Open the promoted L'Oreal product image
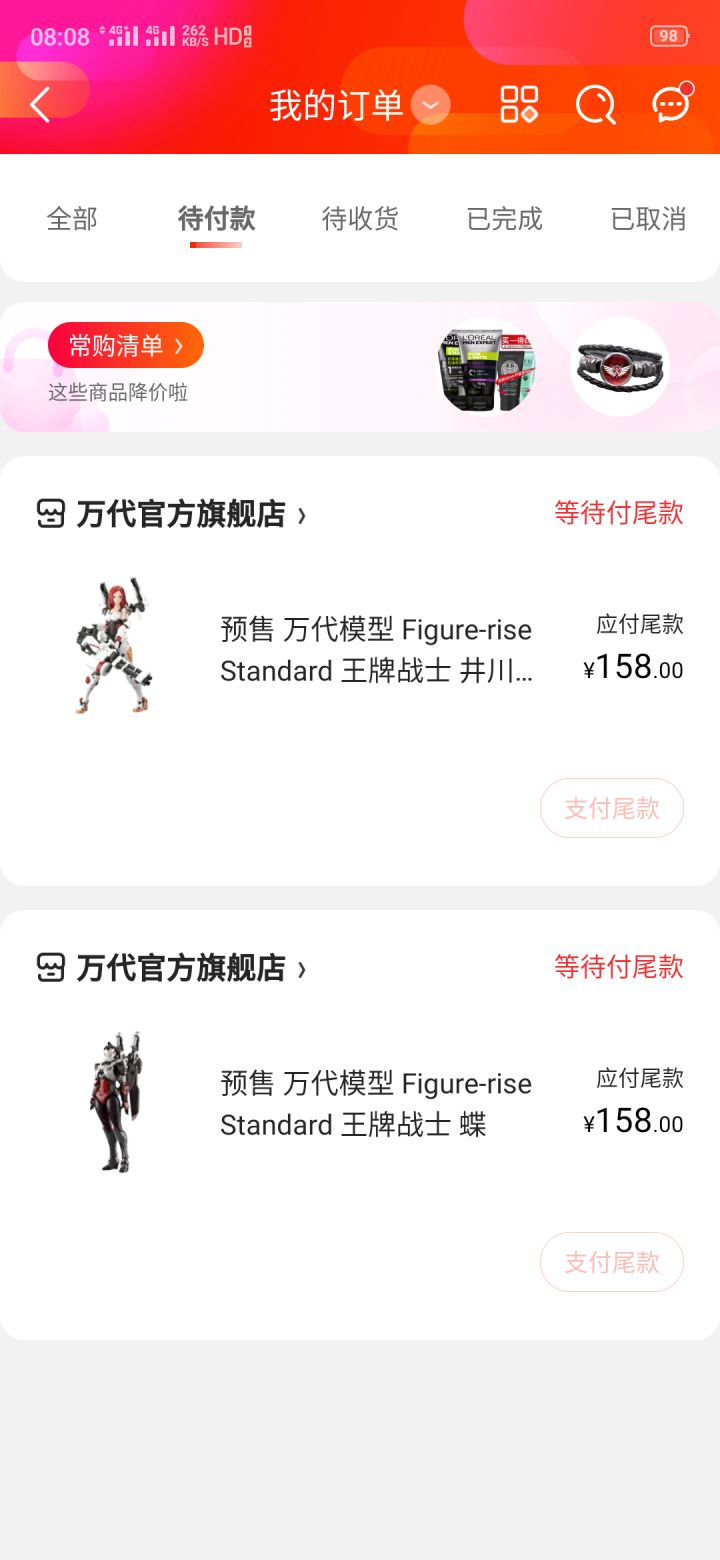Image resolution: width=720 pixels, height=1560 pixels. (490, 365)
